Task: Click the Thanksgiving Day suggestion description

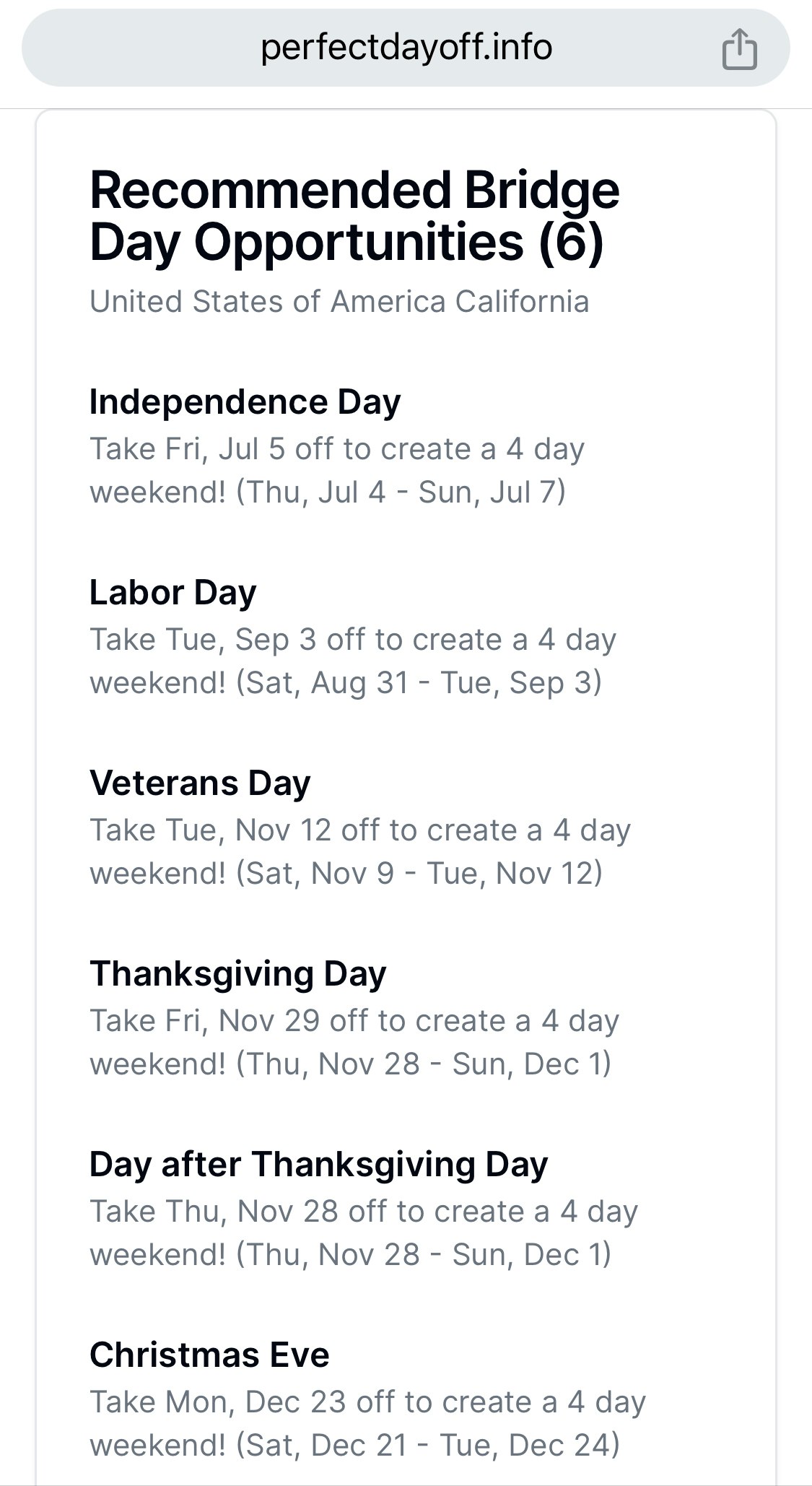Action: tap(354, 1040)
